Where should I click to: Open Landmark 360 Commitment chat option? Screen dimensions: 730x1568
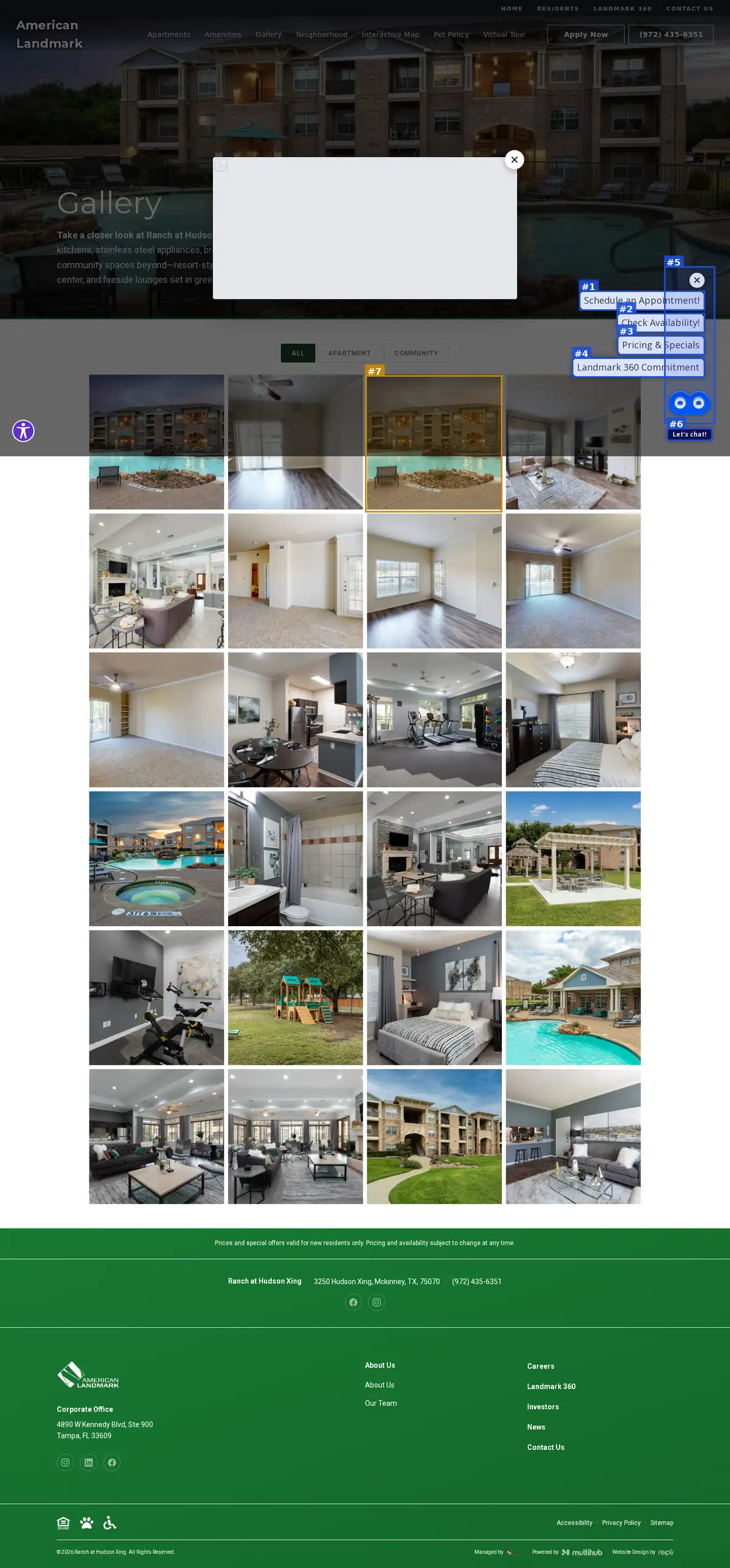638,368
